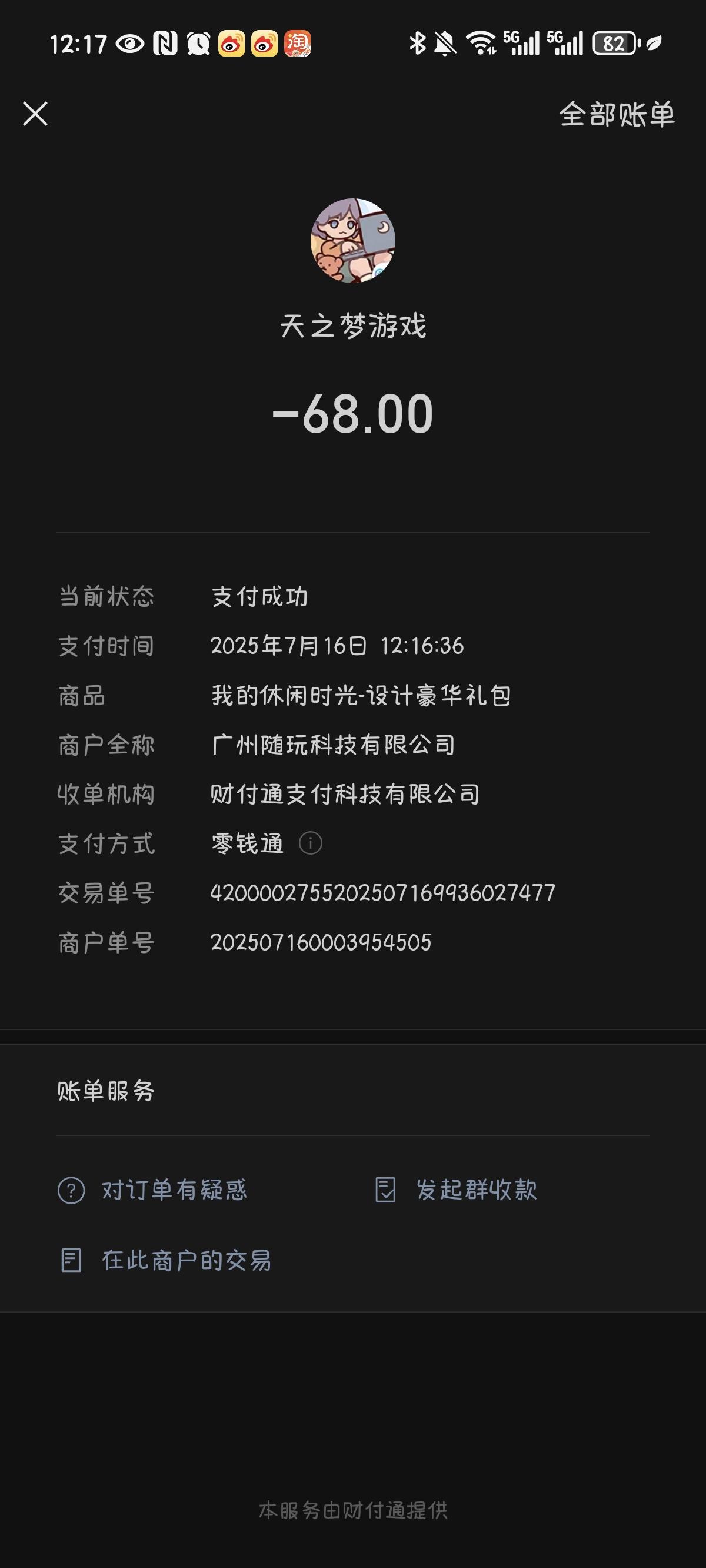Viewport: 706px width, 1568px height.
Task: Tap the info icon next to 零钱通
Action: coord(311,843)
